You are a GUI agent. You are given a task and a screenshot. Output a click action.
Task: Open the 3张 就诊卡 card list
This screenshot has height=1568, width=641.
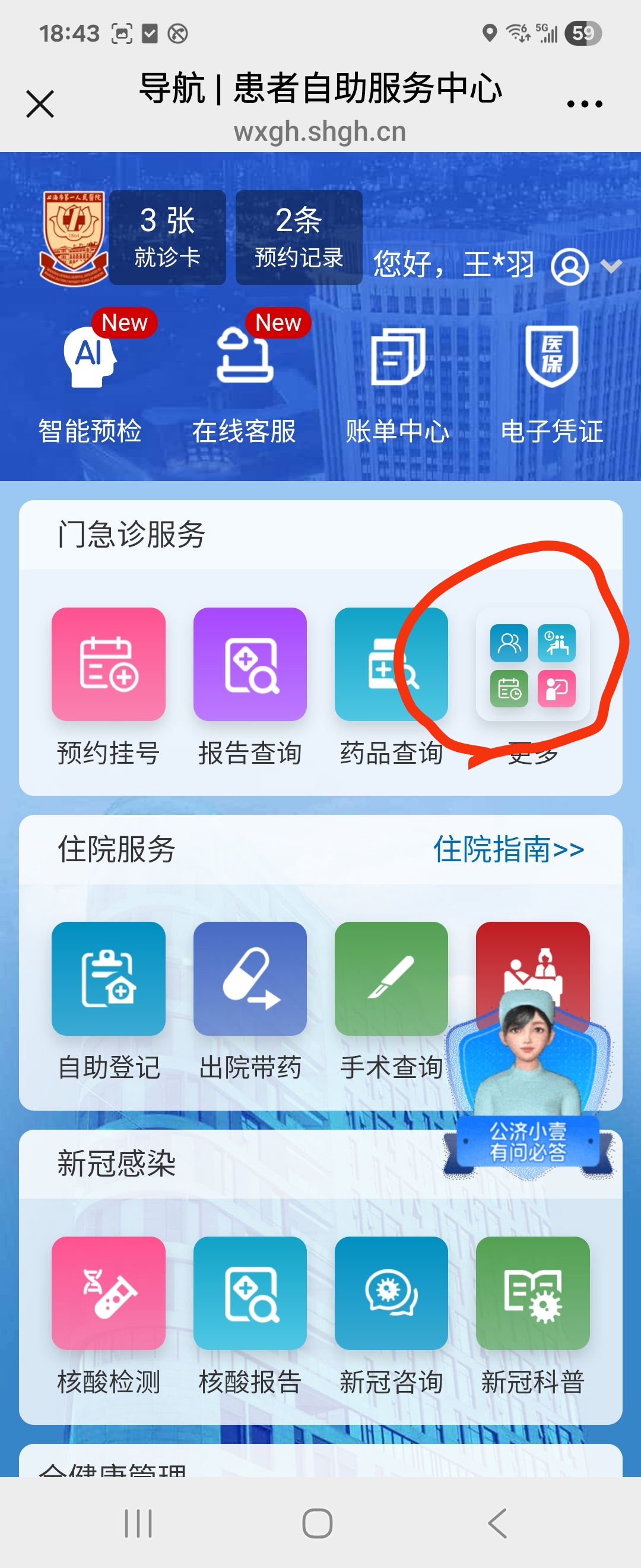tap(167, 237)
